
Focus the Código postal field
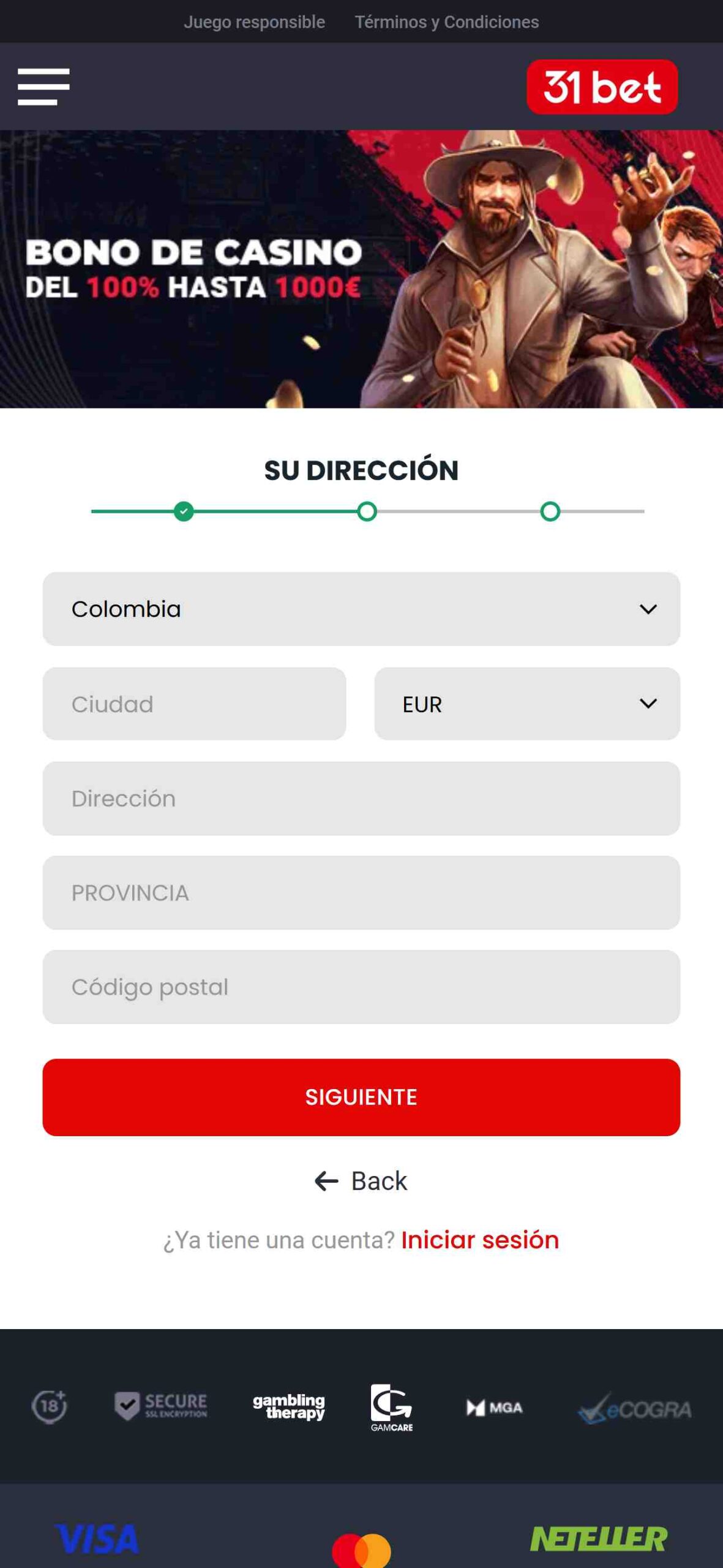[361, 987]
